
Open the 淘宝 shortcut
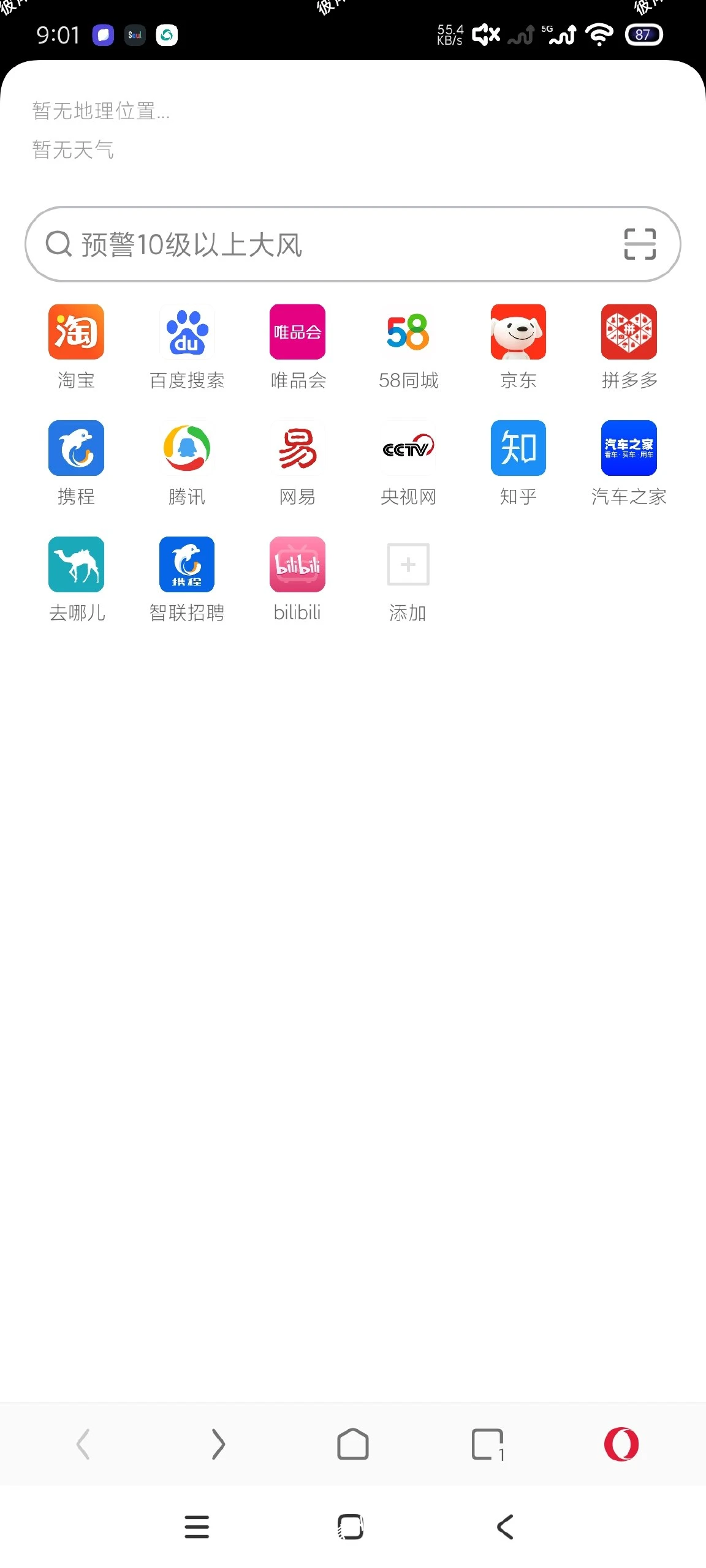(x=76, y=332)
